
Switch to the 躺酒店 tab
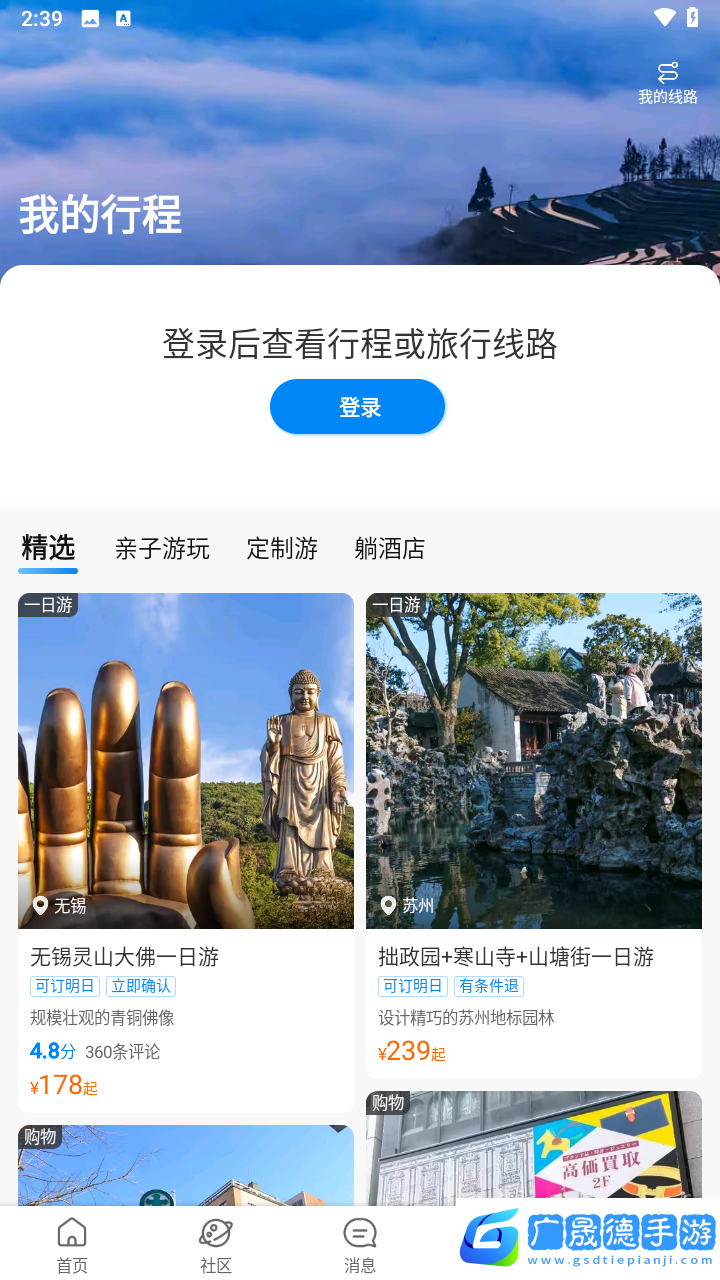coord(390,549)
